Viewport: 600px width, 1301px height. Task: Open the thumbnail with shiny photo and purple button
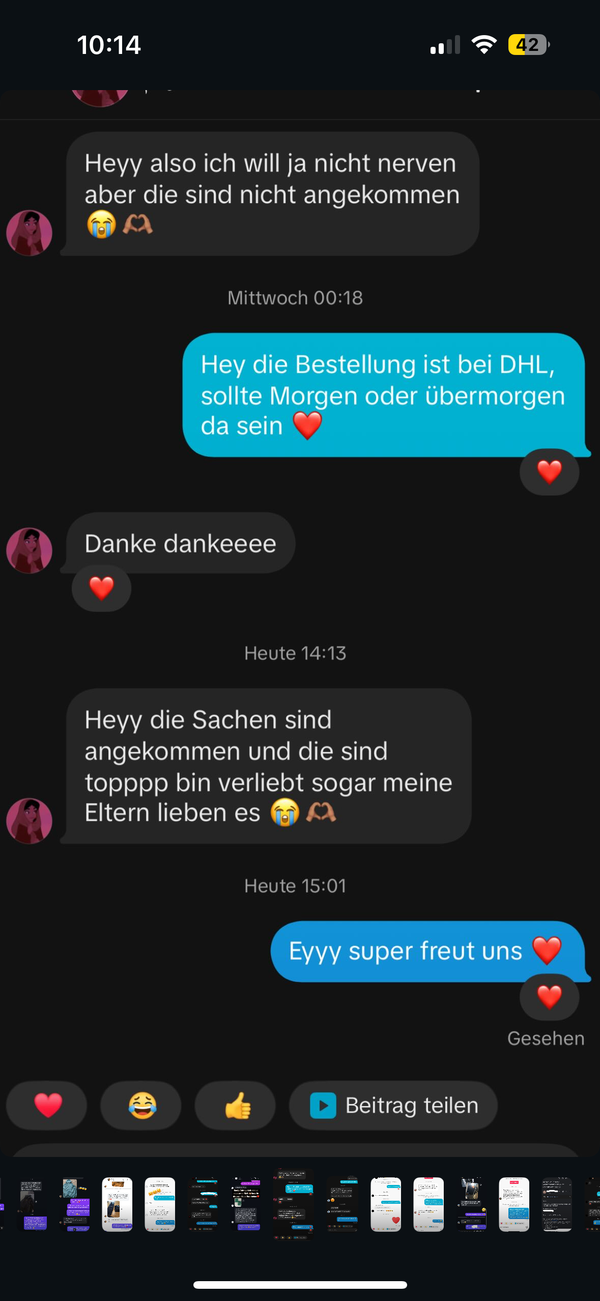(472, 1203)
